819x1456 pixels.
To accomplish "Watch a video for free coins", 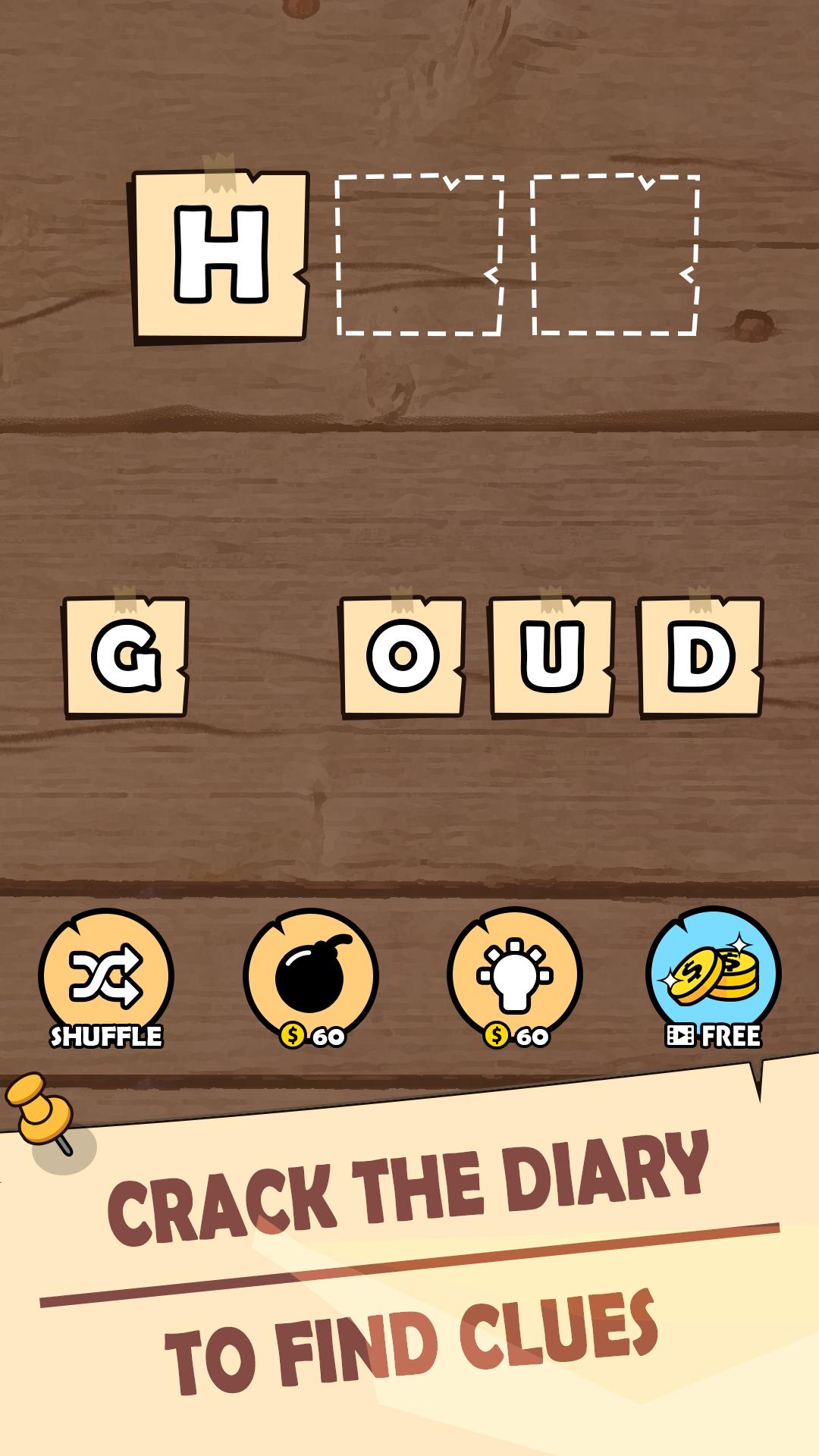I will (x=713, y=977).
